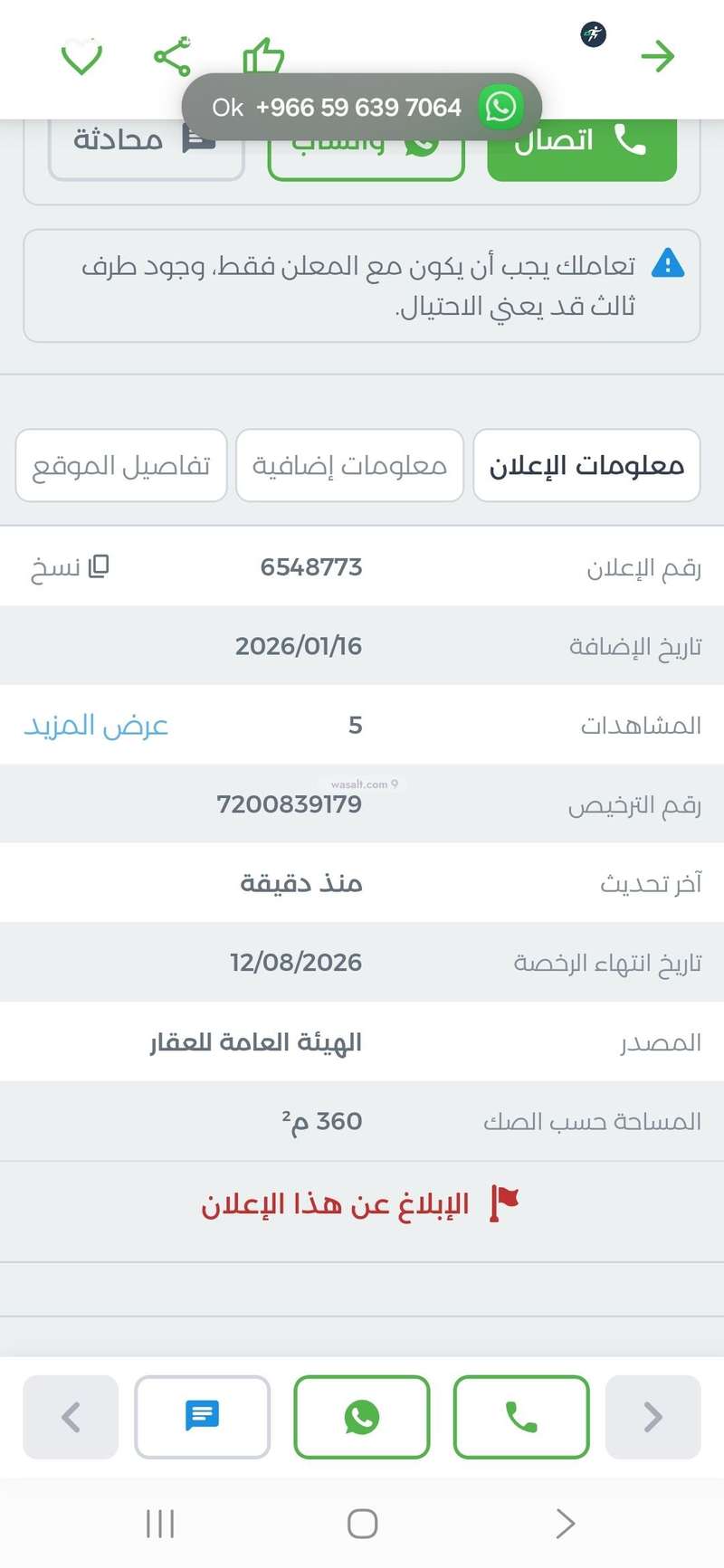Image resolution: width=724 pixels, height=1568 pixels.
Task: Dismiss the WhatsApp number popup with Ok
Action: point(227,108)
